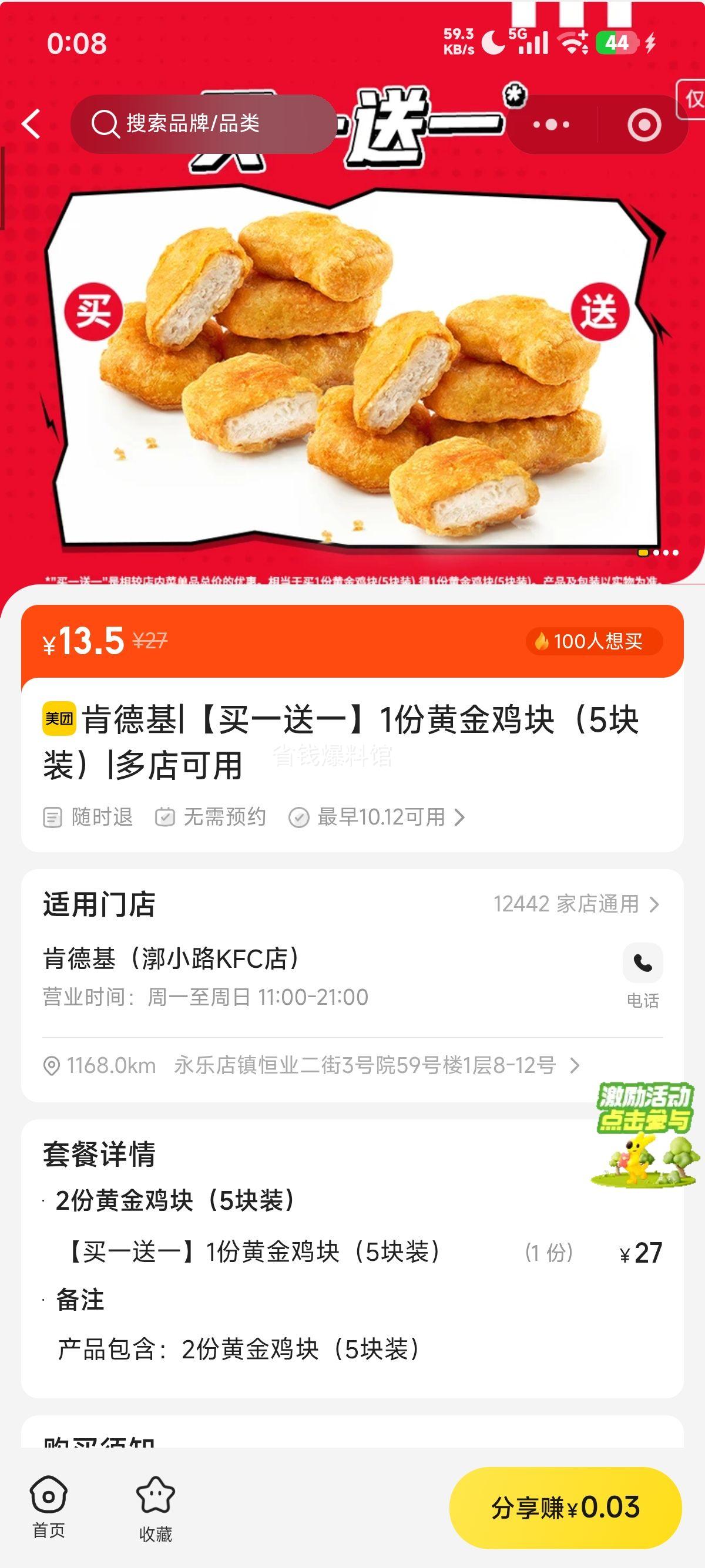
Task: Open the three-dot more menu
Action: tap(551, 125)
